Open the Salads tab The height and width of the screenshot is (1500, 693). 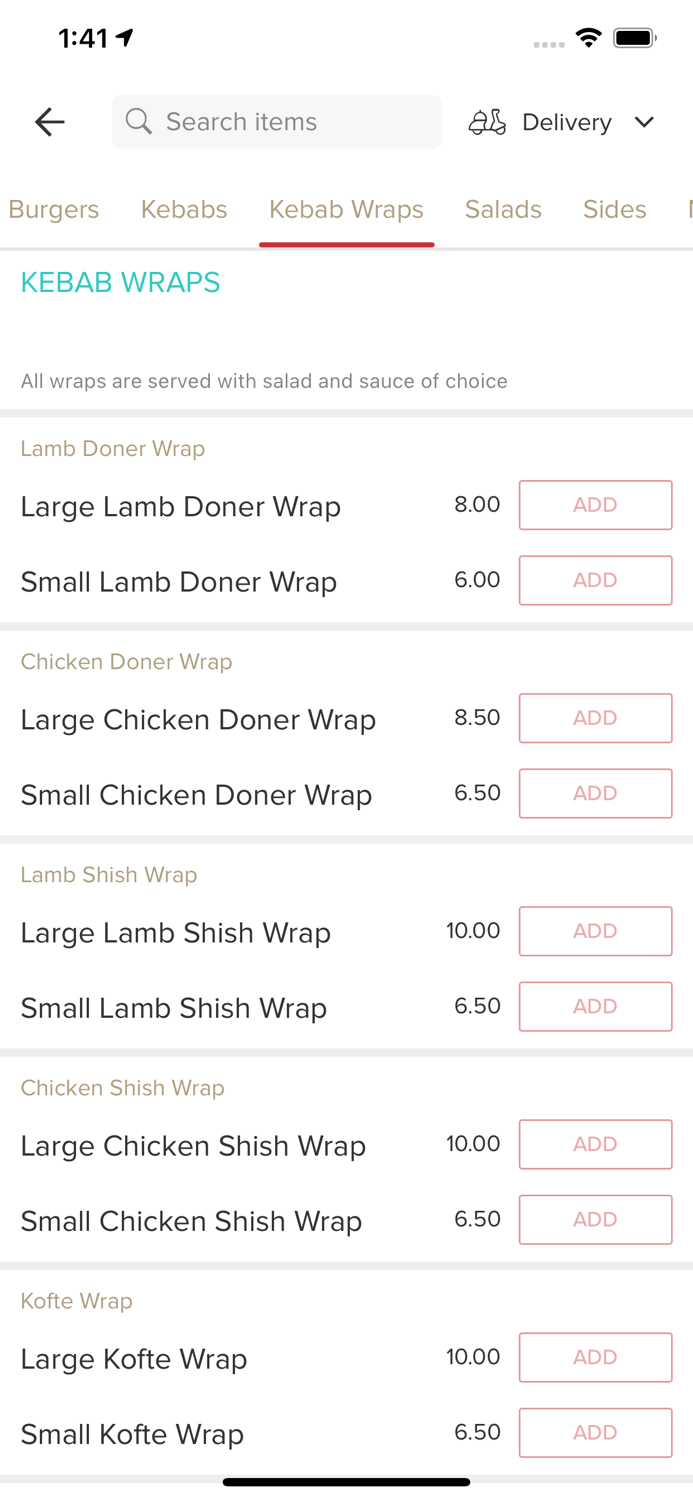point(503,209)
